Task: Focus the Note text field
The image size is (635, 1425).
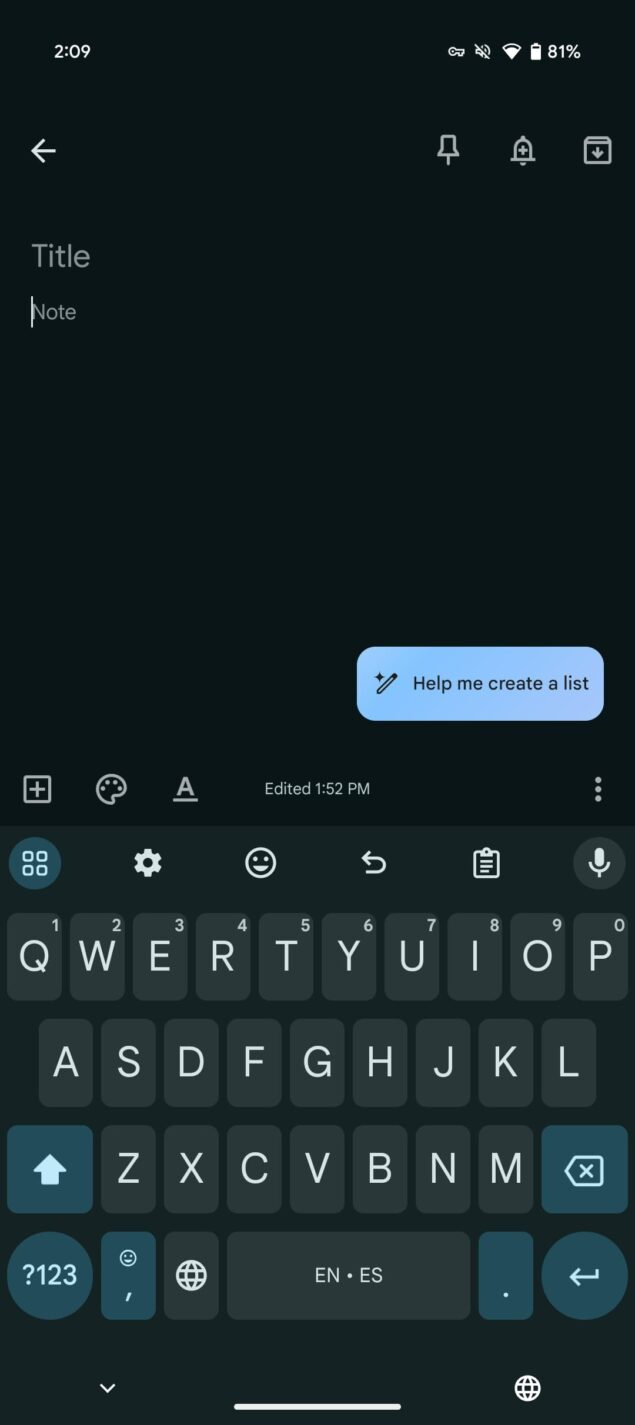Action: point(317,312)
